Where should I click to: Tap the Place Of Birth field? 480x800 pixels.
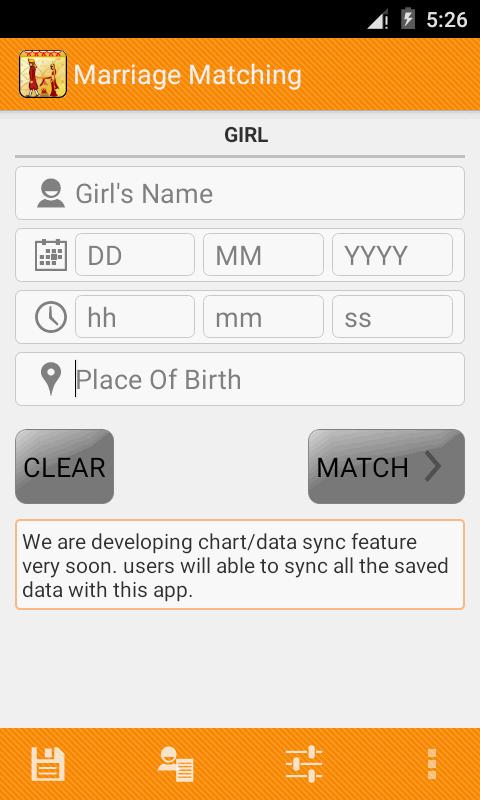pyautogui.click(x=240, y=379)
